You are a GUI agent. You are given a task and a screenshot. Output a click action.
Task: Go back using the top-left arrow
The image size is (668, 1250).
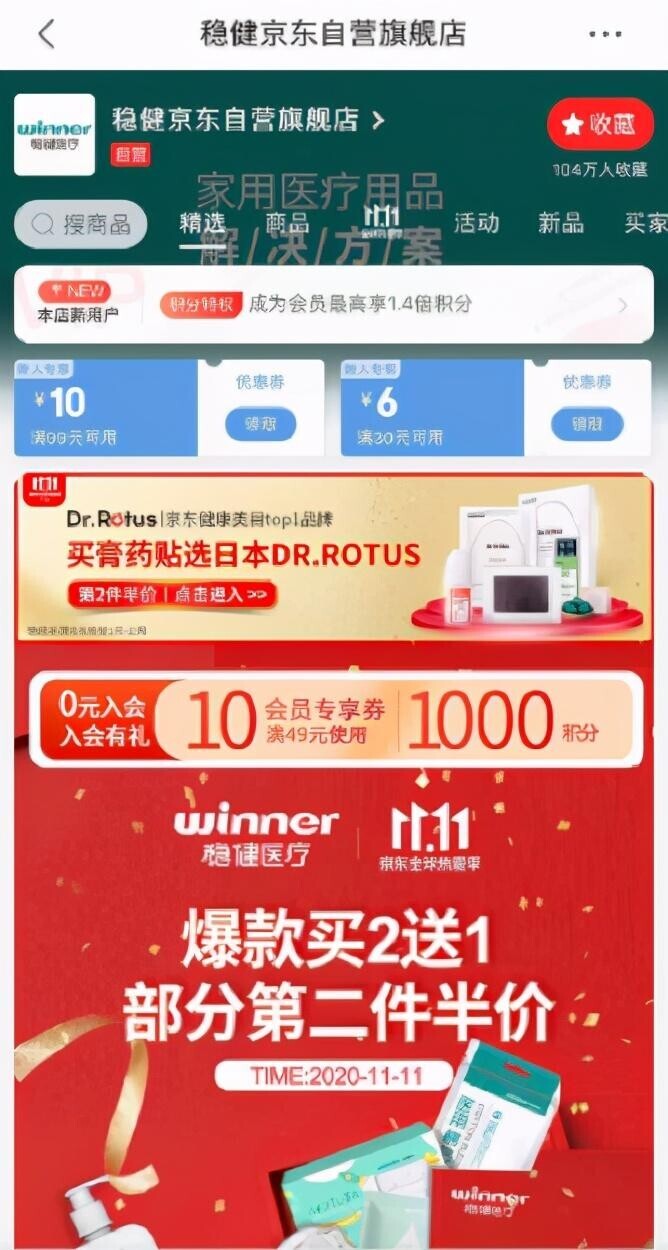(x=46, y=33)
